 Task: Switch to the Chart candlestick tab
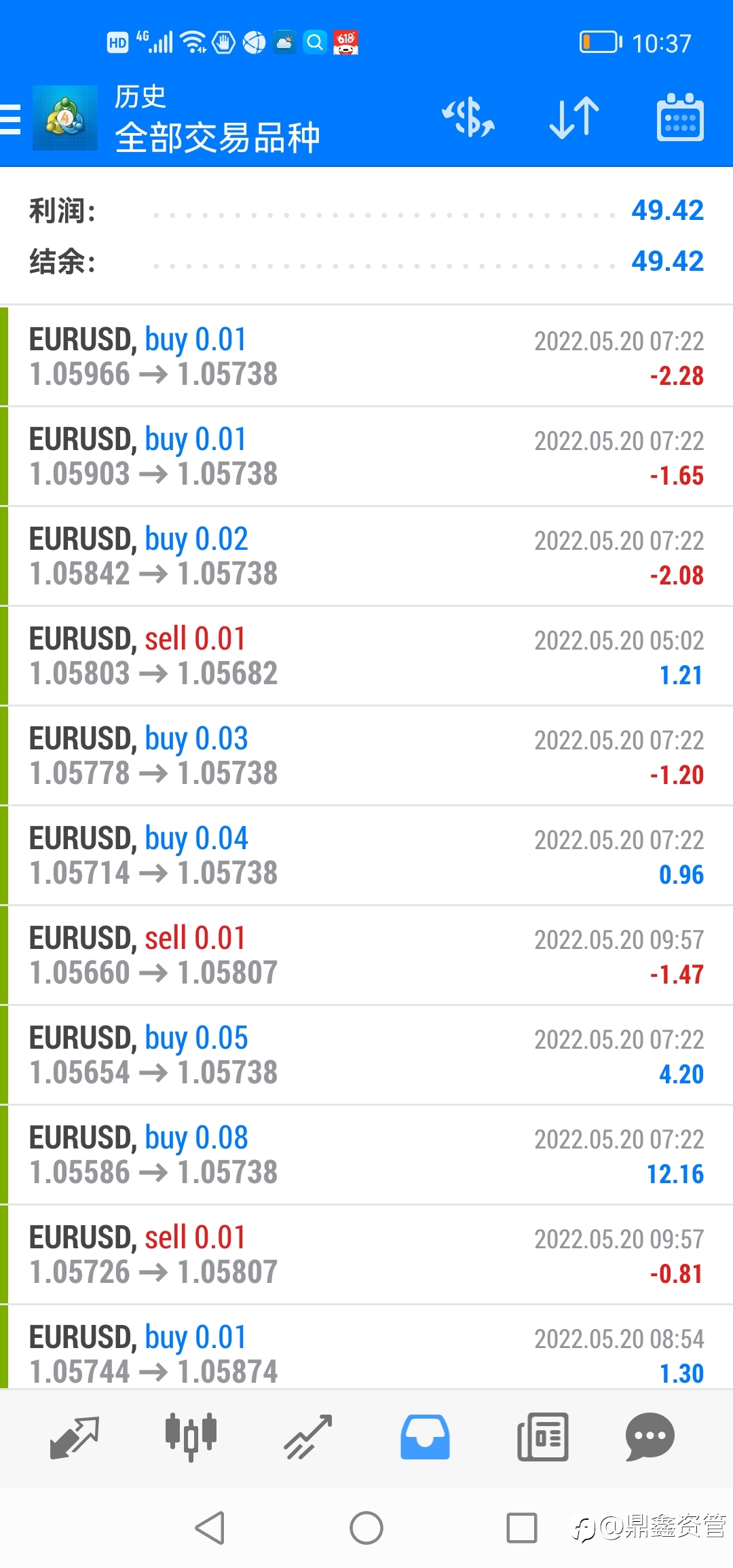191,1437
